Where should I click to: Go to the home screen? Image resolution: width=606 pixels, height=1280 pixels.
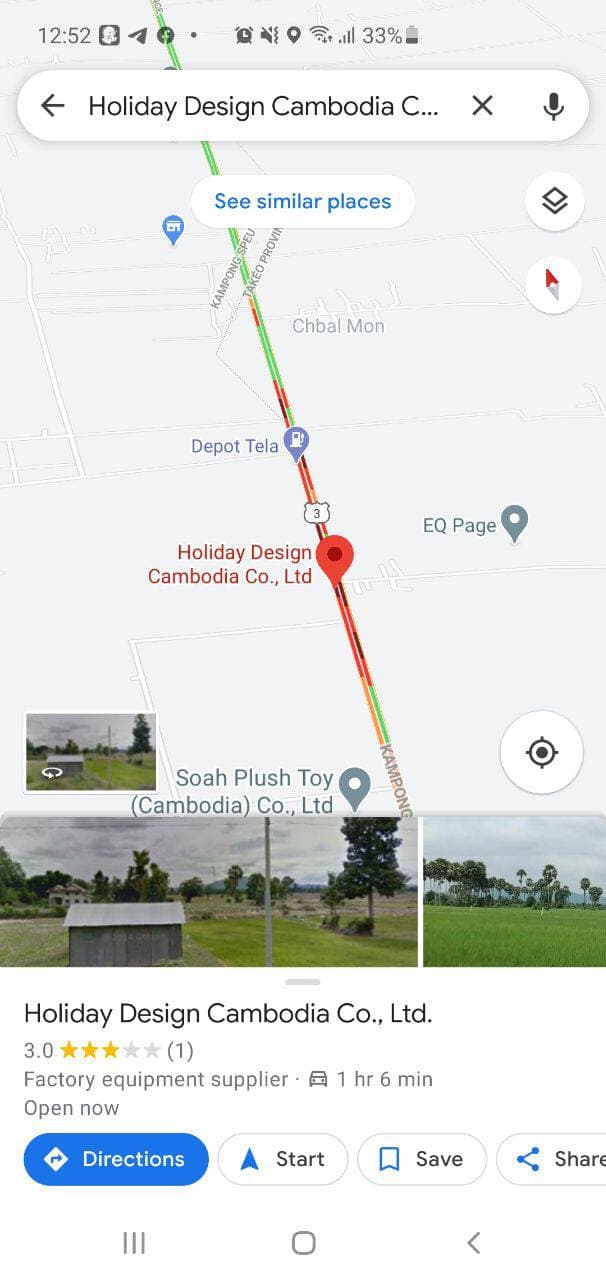coord(303,1243)
